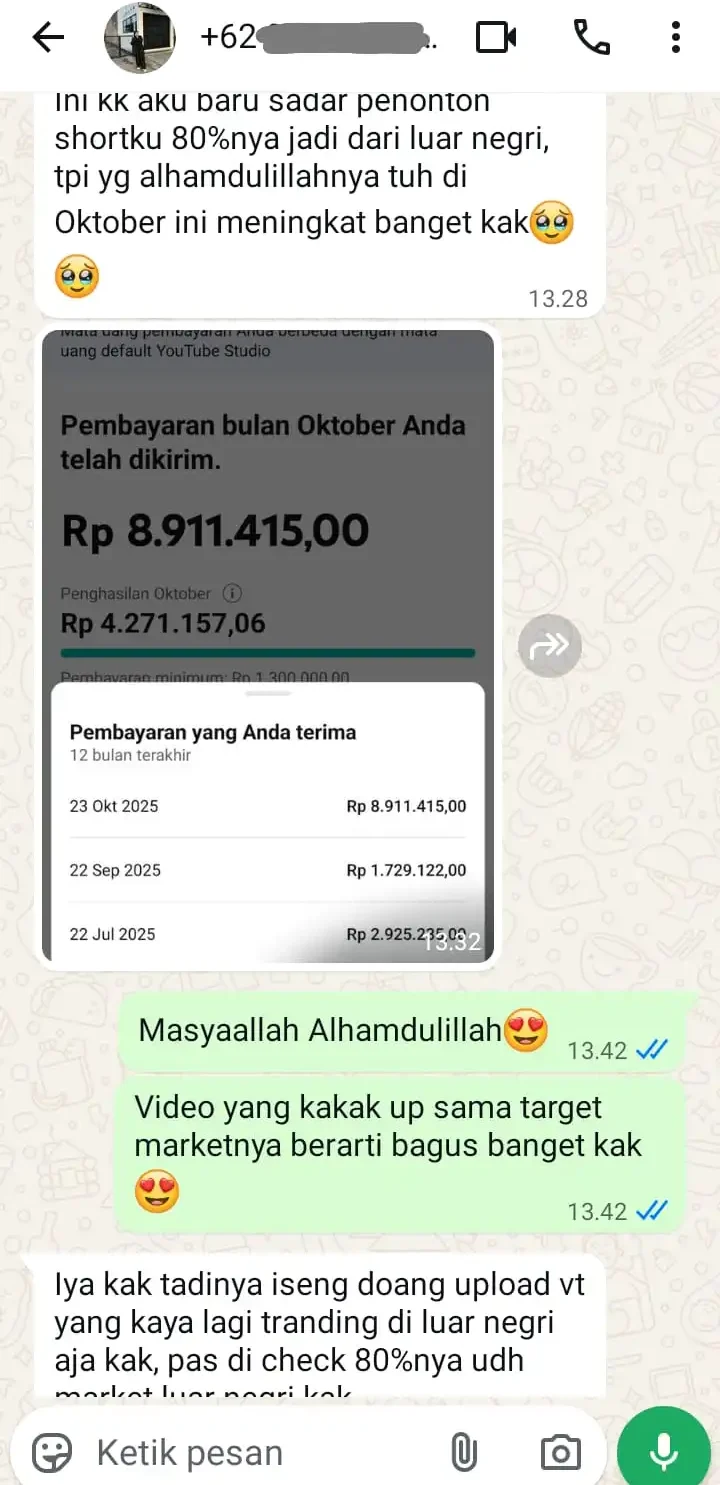
Task: Tap the microphone voice message button
Action: tap(664, 1452)
